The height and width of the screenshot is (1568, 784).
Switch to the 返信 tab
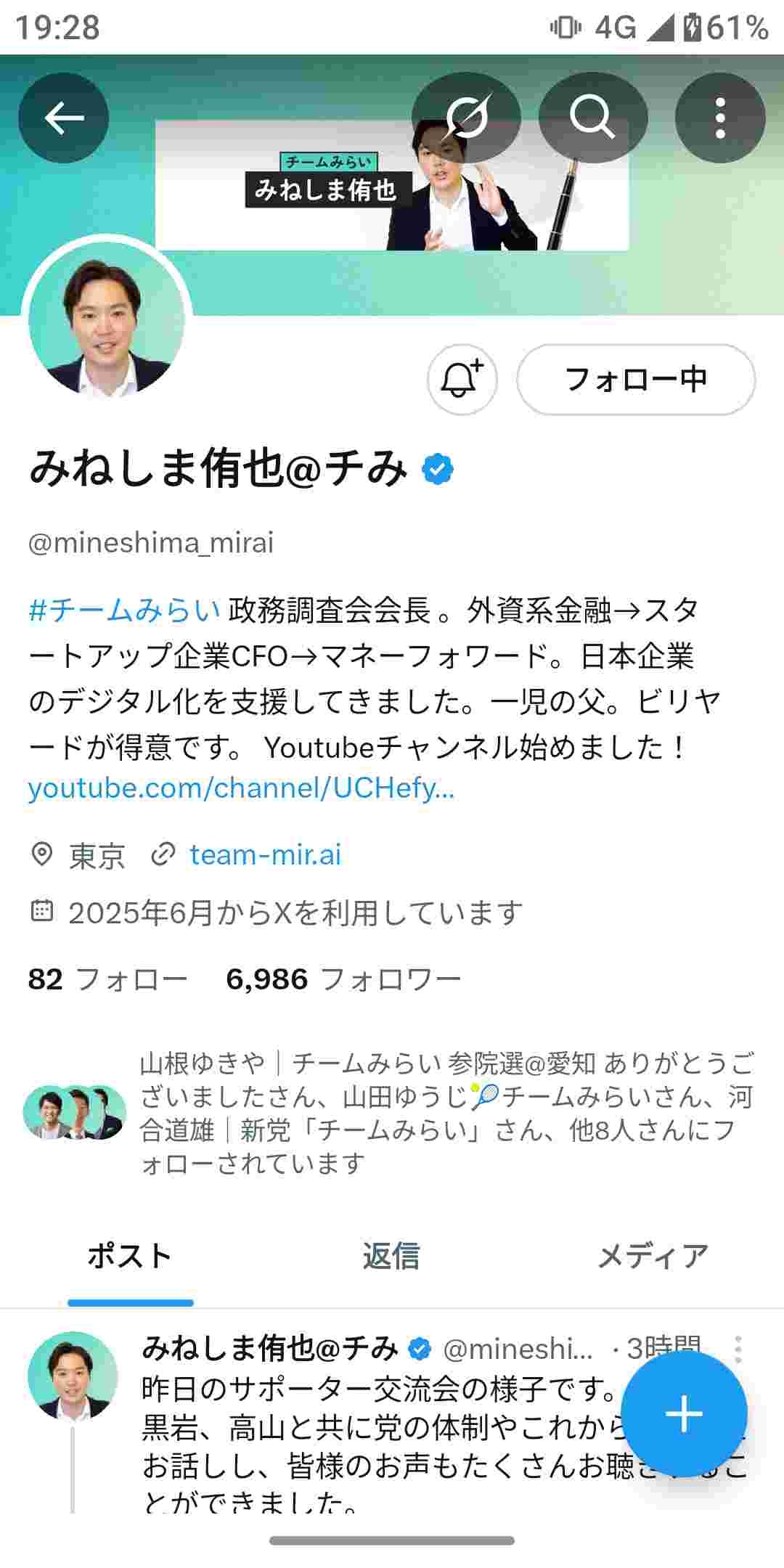click(x=391, y=1256)
